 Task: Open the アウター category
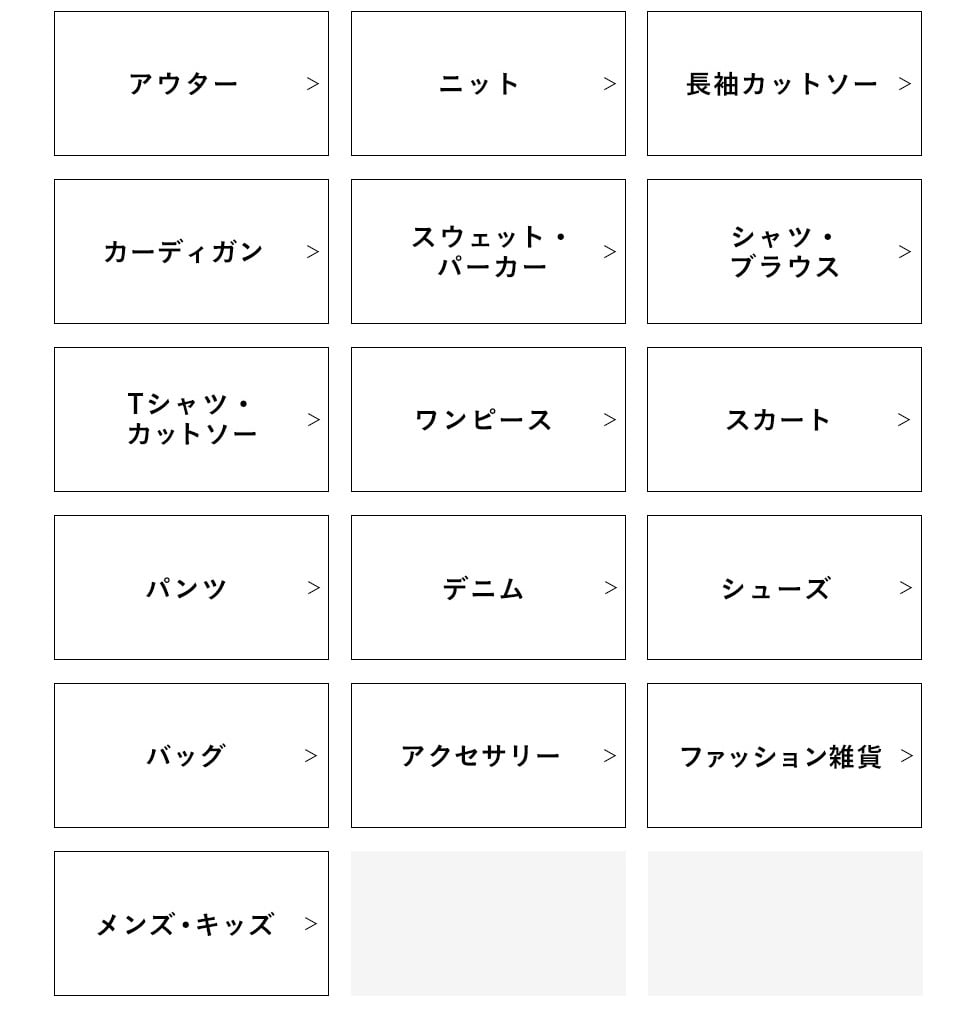click(x=191, y=84)
